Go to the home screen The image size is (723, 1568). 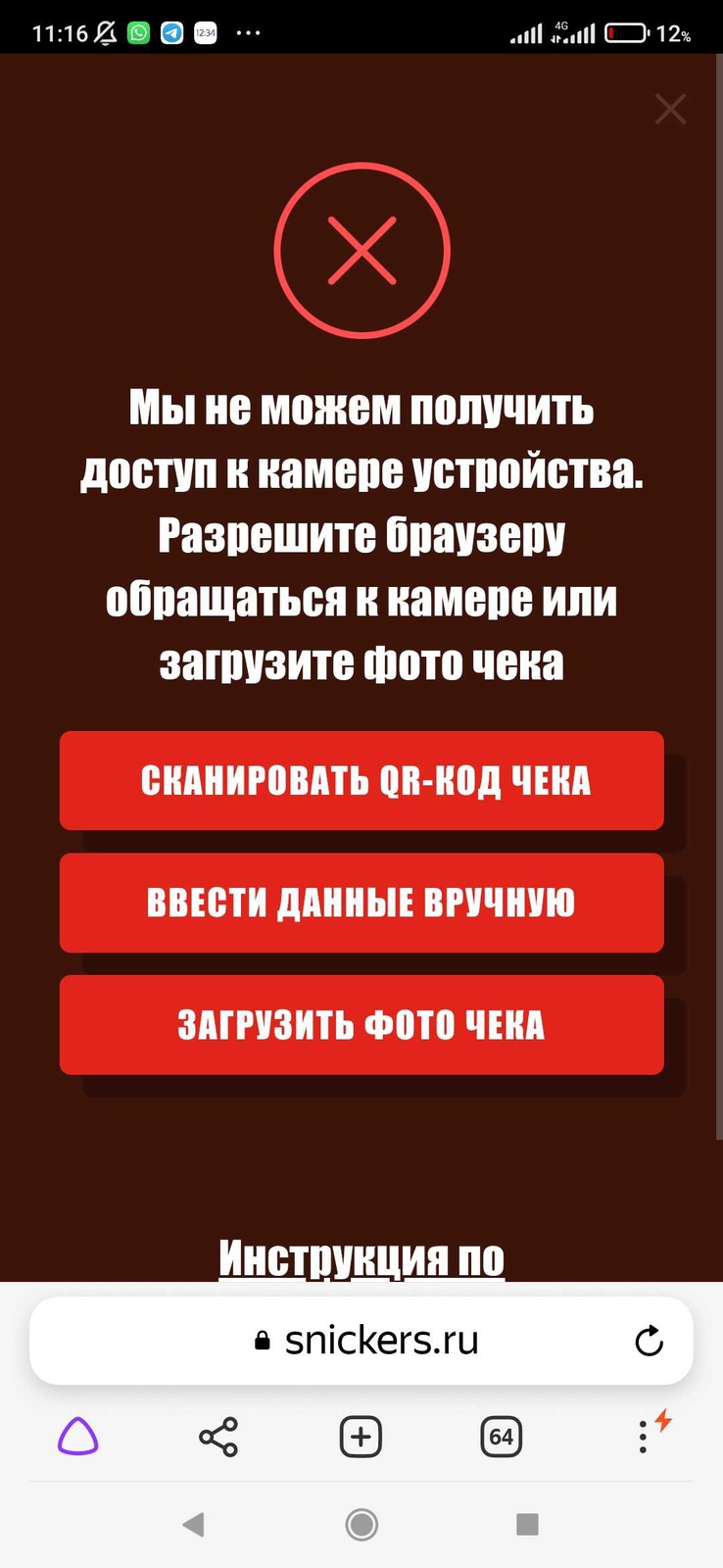point(361,1524)
